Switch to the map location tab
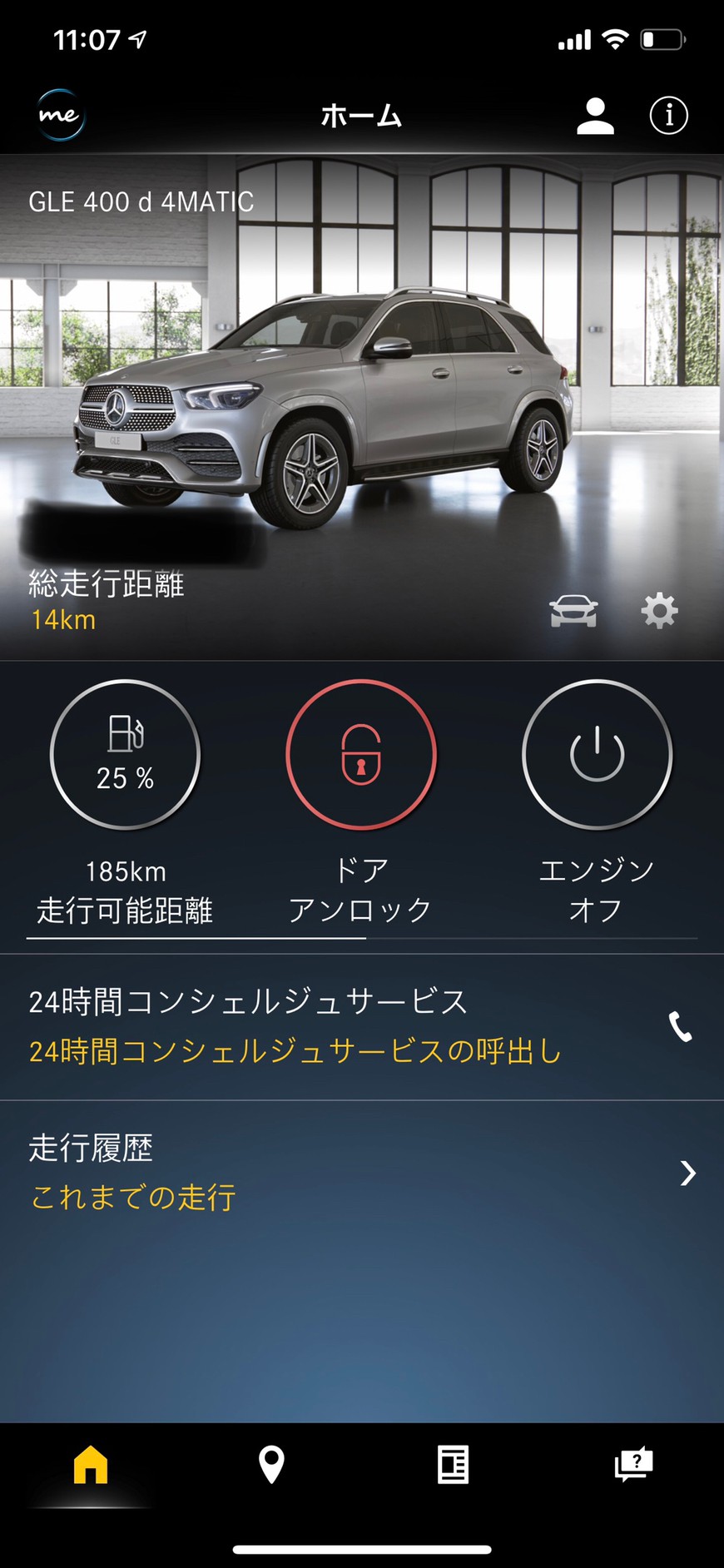The width and height of the screenshot is (724, 1568). (x=271, y=1465)
